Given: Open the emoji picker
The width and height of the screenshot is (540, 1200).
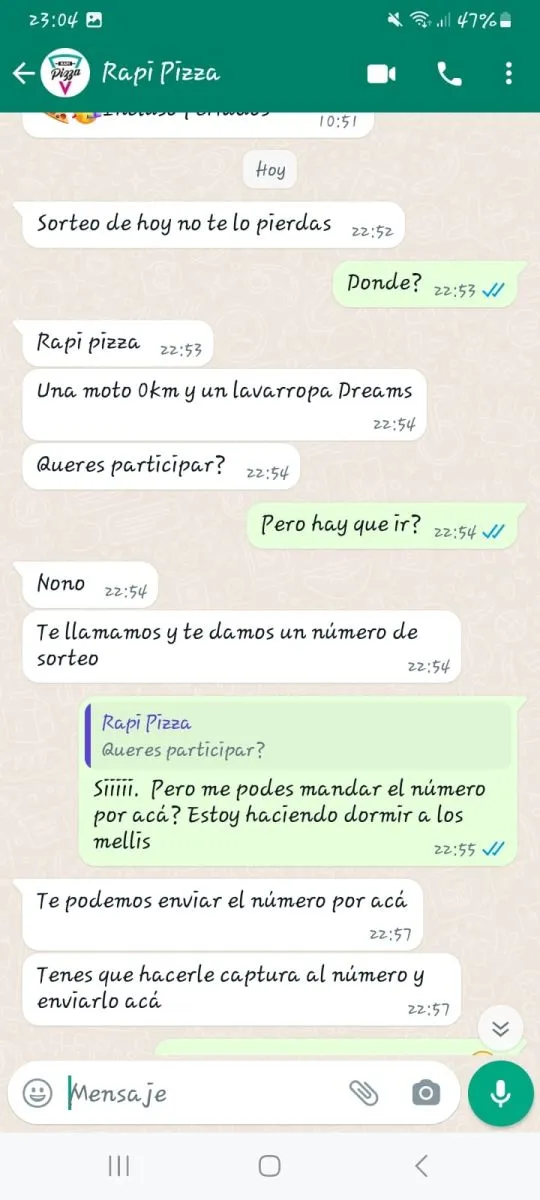Looking at the screenshot, I should click(38, 1093).
